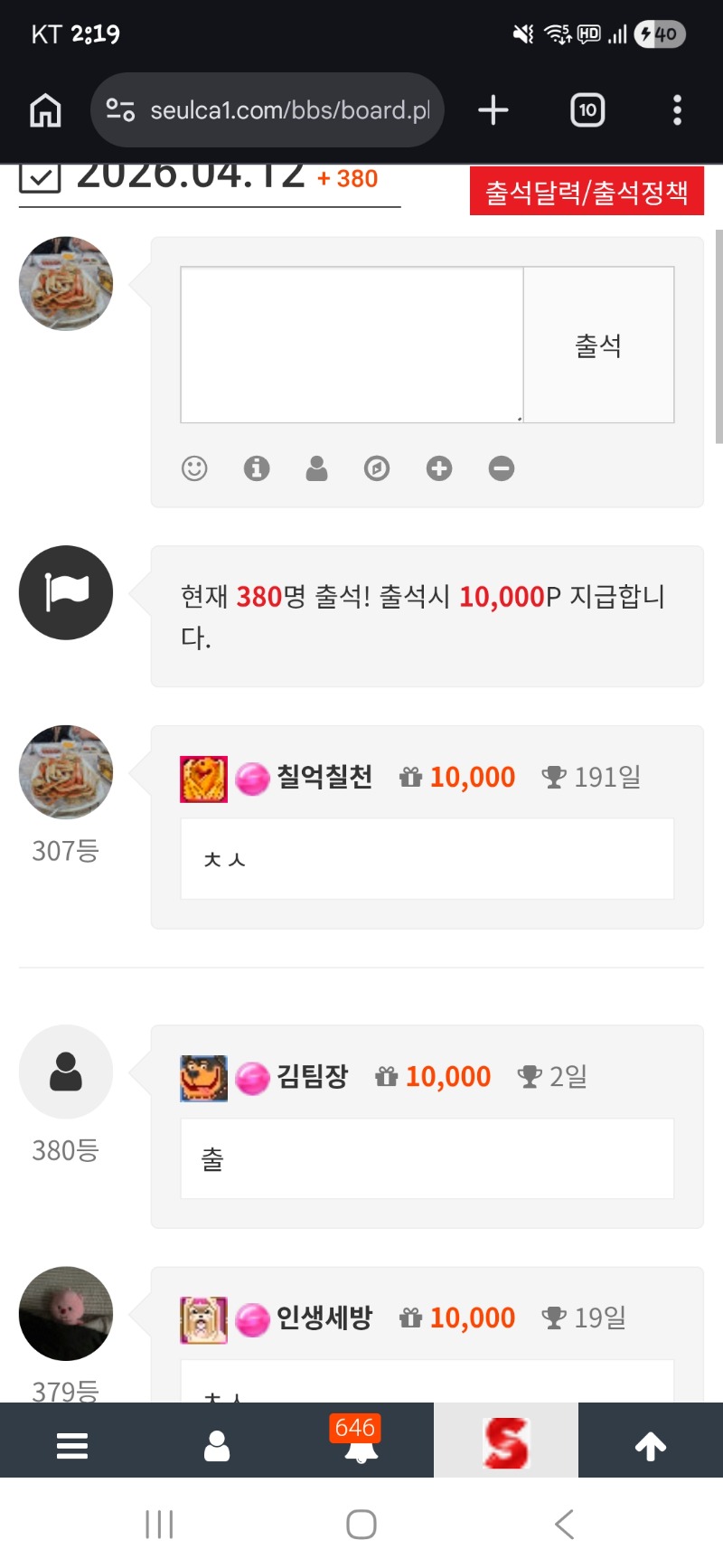Open the hamburger menu in the bottom bar

pos(72,1445)
